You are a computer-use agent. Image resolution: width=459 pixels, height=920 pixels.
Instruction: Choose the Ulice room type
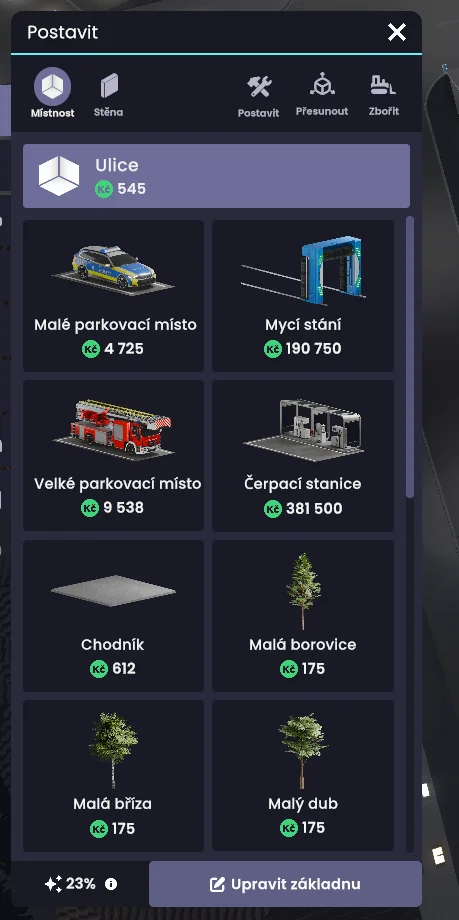coord(216,176)
